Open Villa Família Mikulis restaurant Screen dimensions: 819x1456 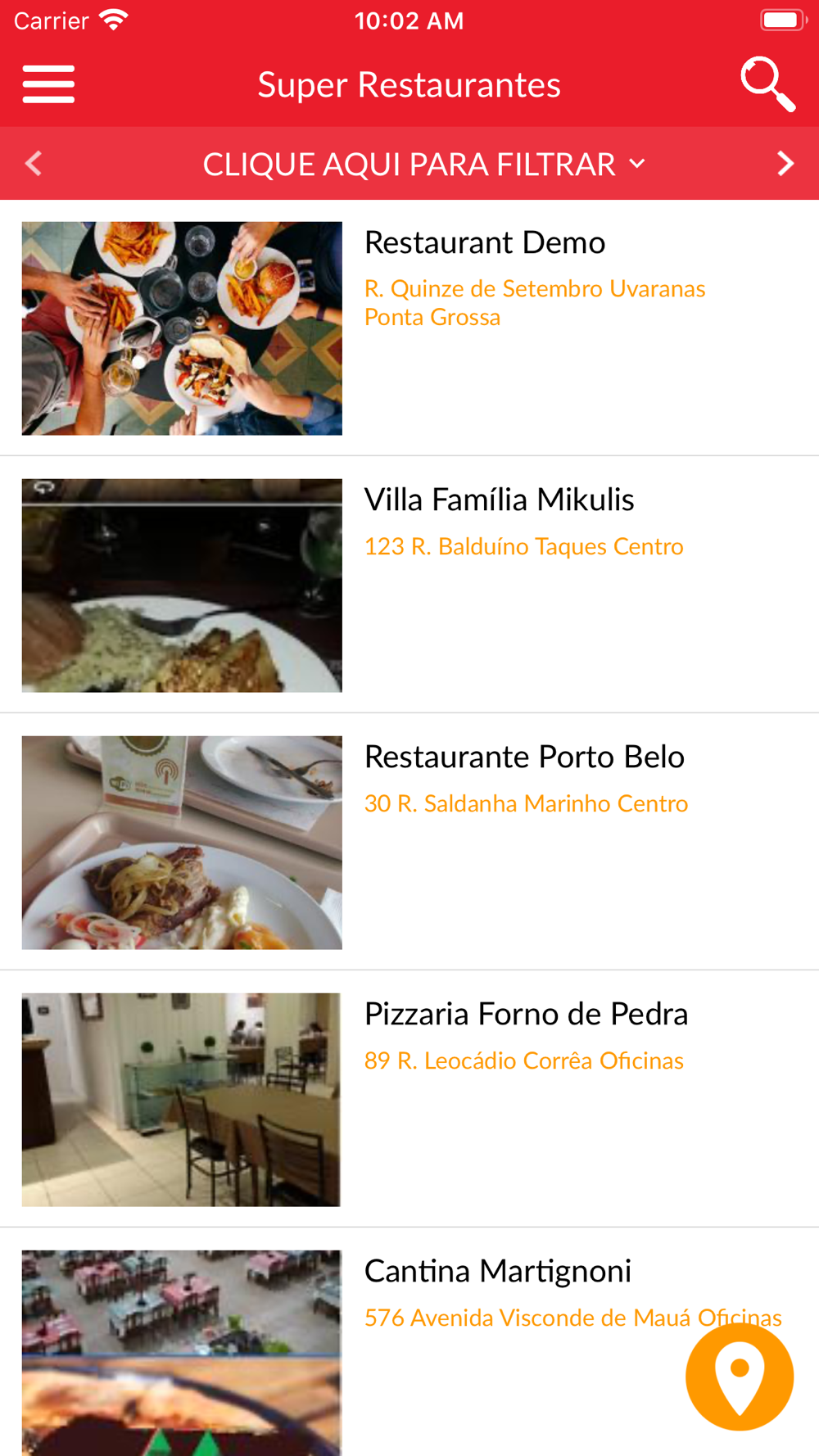[499, 500]
